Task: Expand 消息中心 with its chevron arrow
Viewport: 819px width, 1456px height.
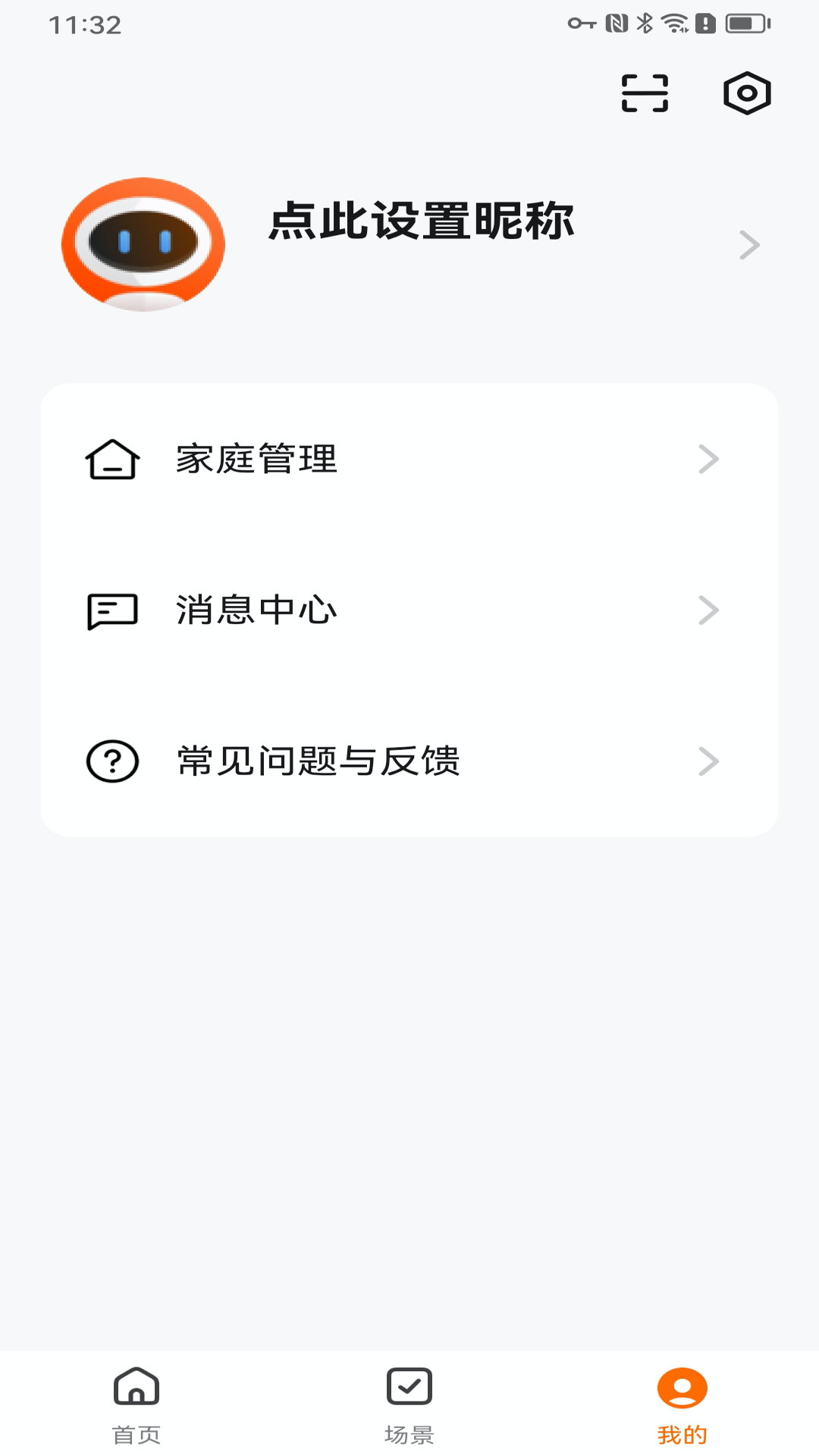Action: [x=708, y=610]
